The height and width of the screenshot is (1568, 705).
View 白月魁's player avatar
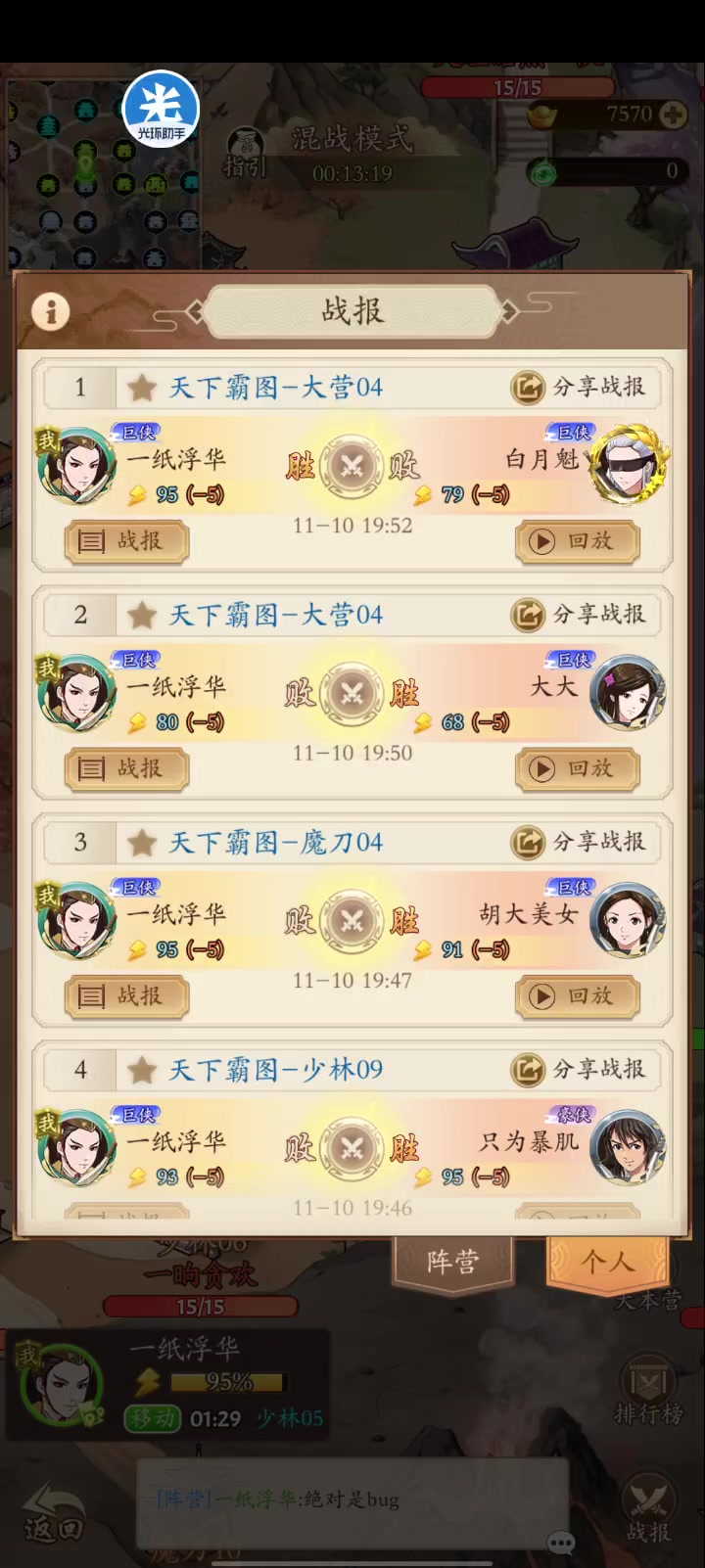[629, 463]
